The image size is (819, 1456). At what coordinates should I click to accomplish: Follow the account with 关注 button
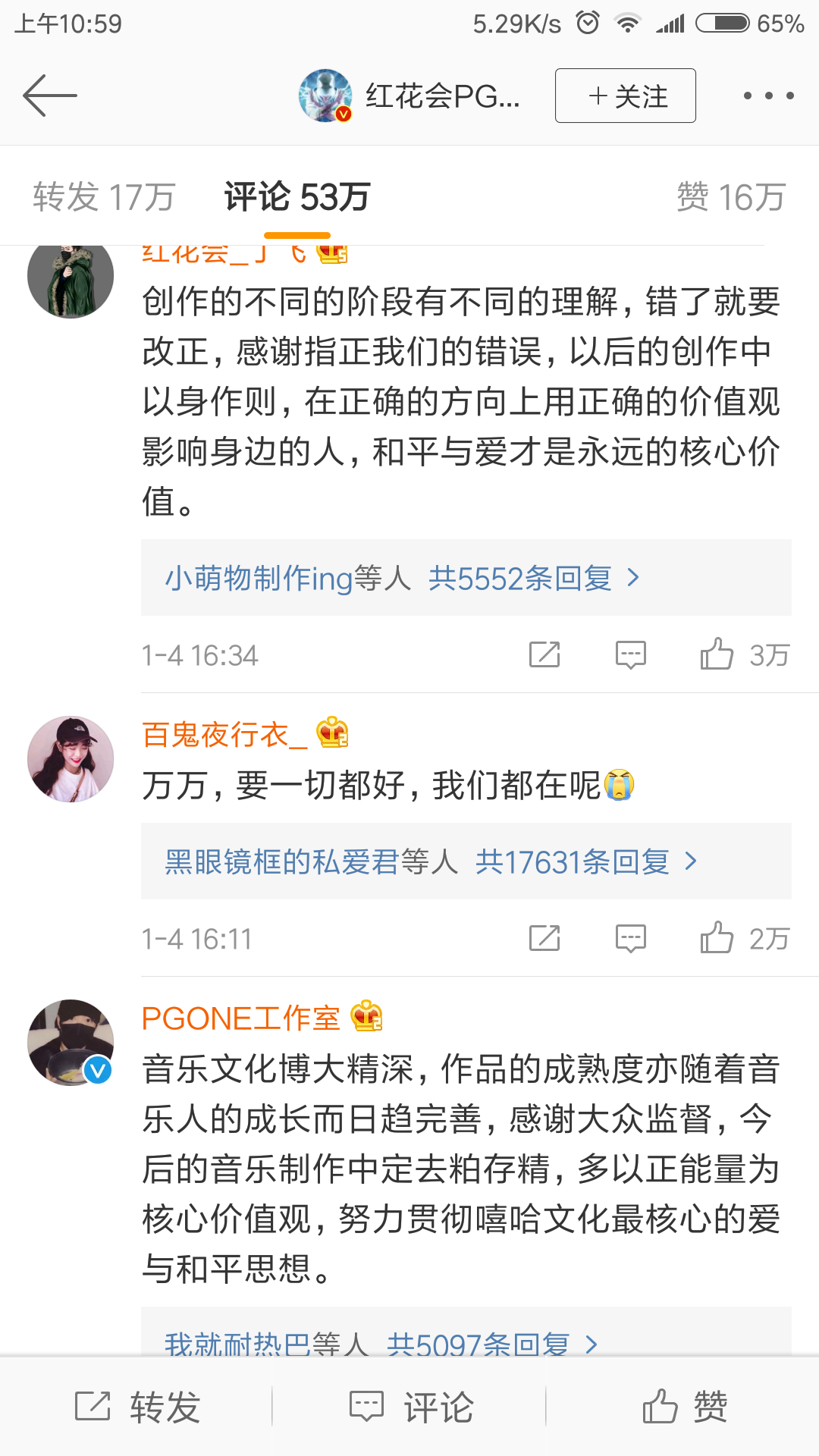[625, 96]
